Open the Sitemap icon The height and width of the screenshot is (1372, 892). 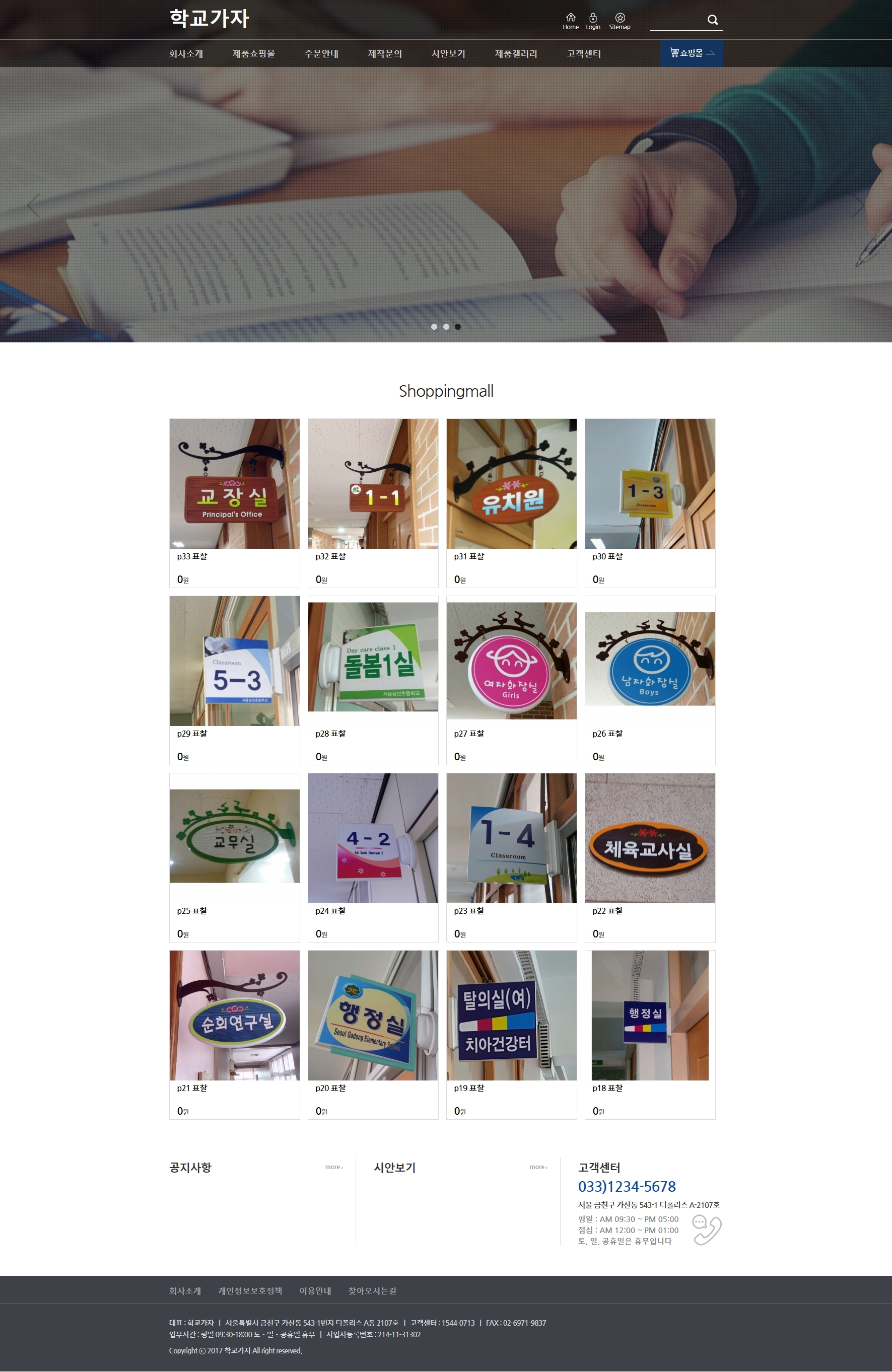(620, 21)
